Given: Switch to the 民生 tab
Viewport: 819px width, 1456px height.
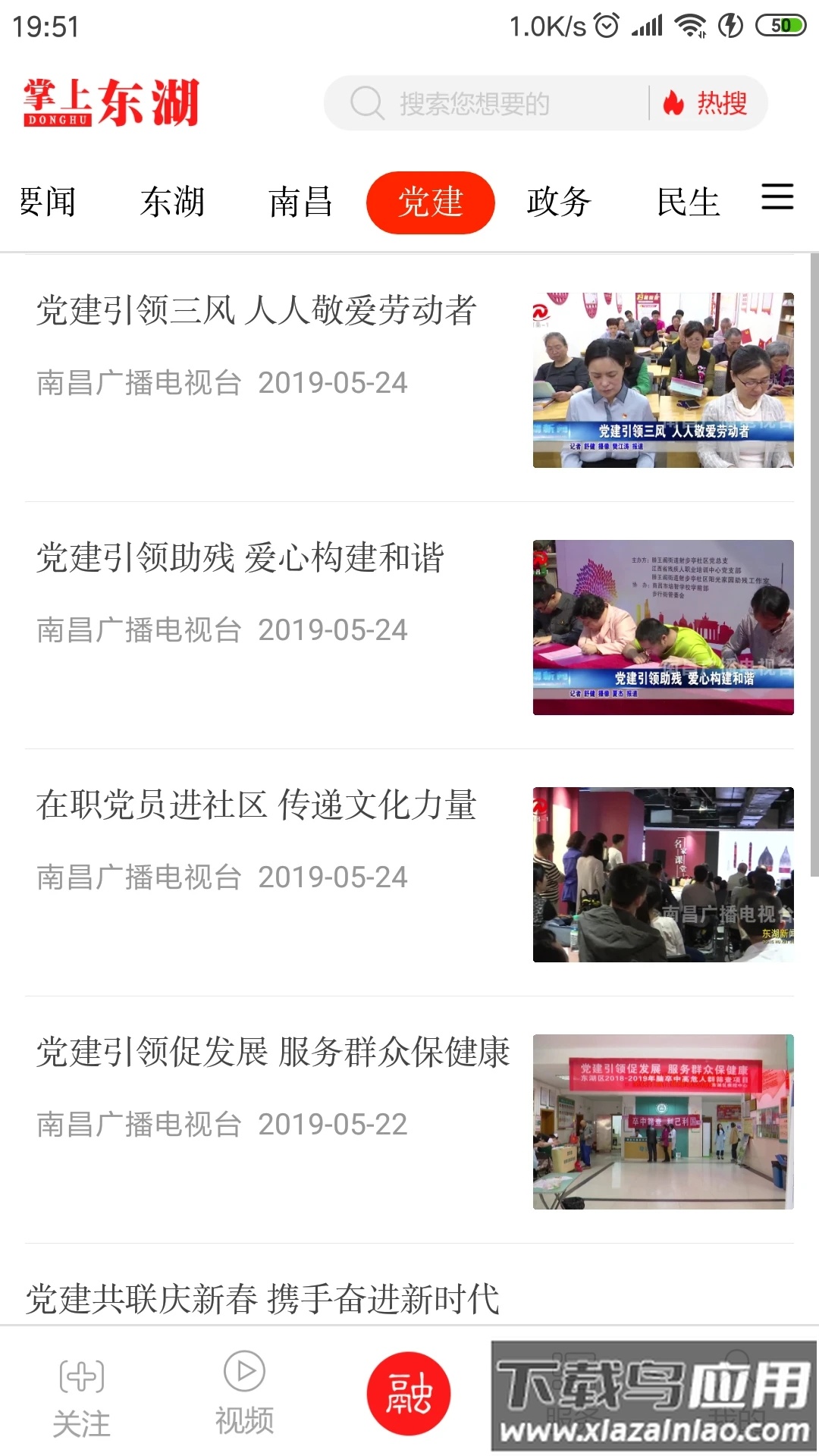Looking at the screenshot, I should pos(689,201).
